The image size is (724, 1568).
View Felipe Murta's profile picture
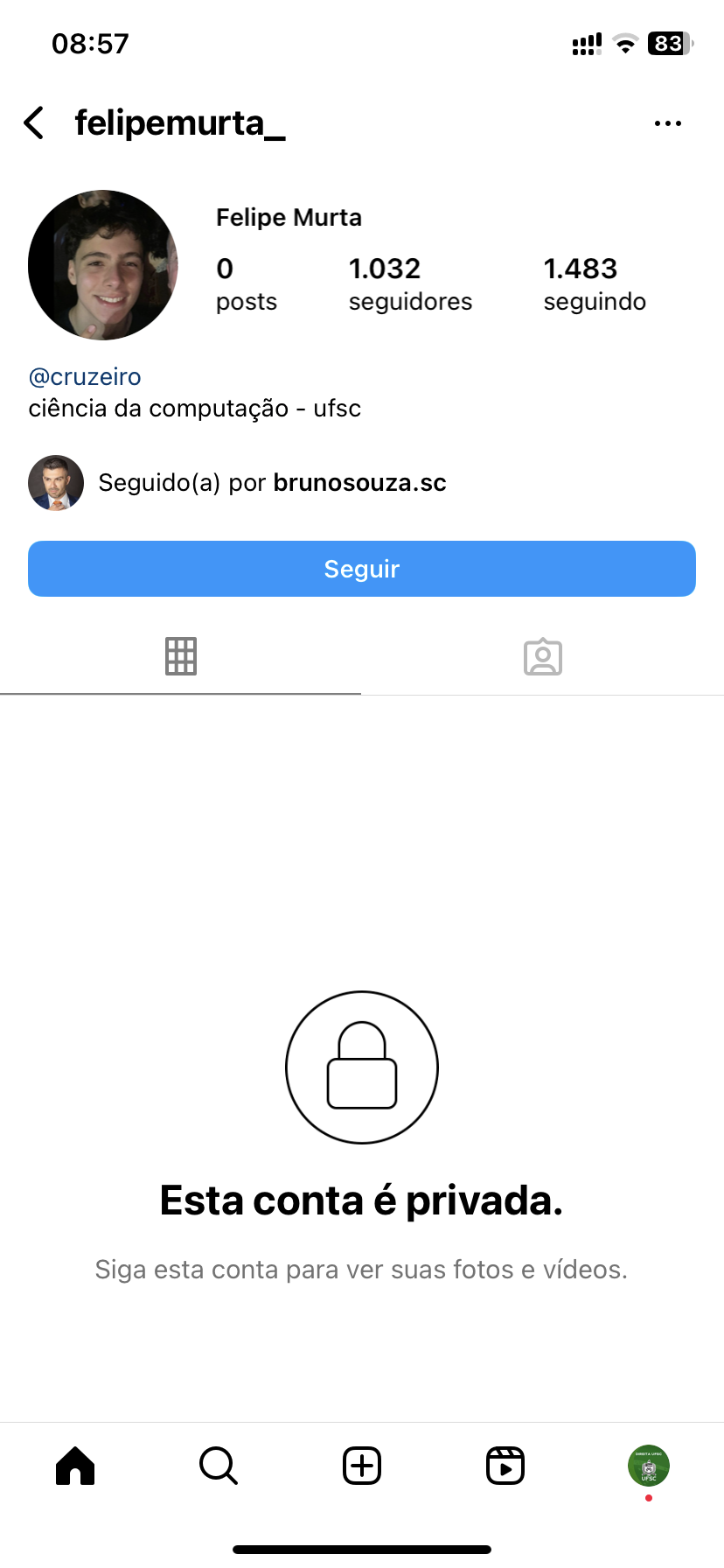point(103,265)
